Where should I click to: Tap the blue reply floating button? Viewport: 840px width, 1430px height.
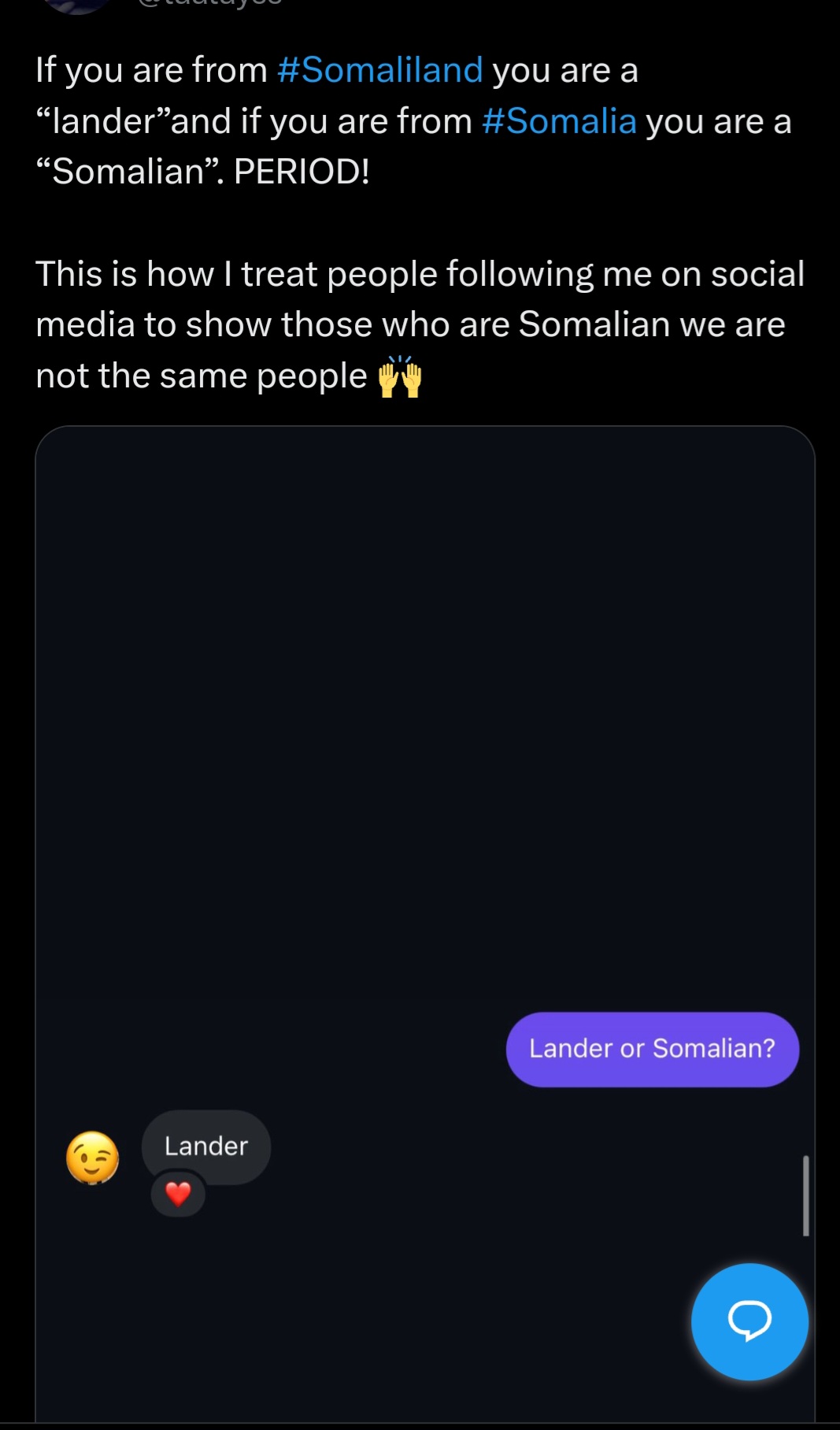tap(749, 1321)
